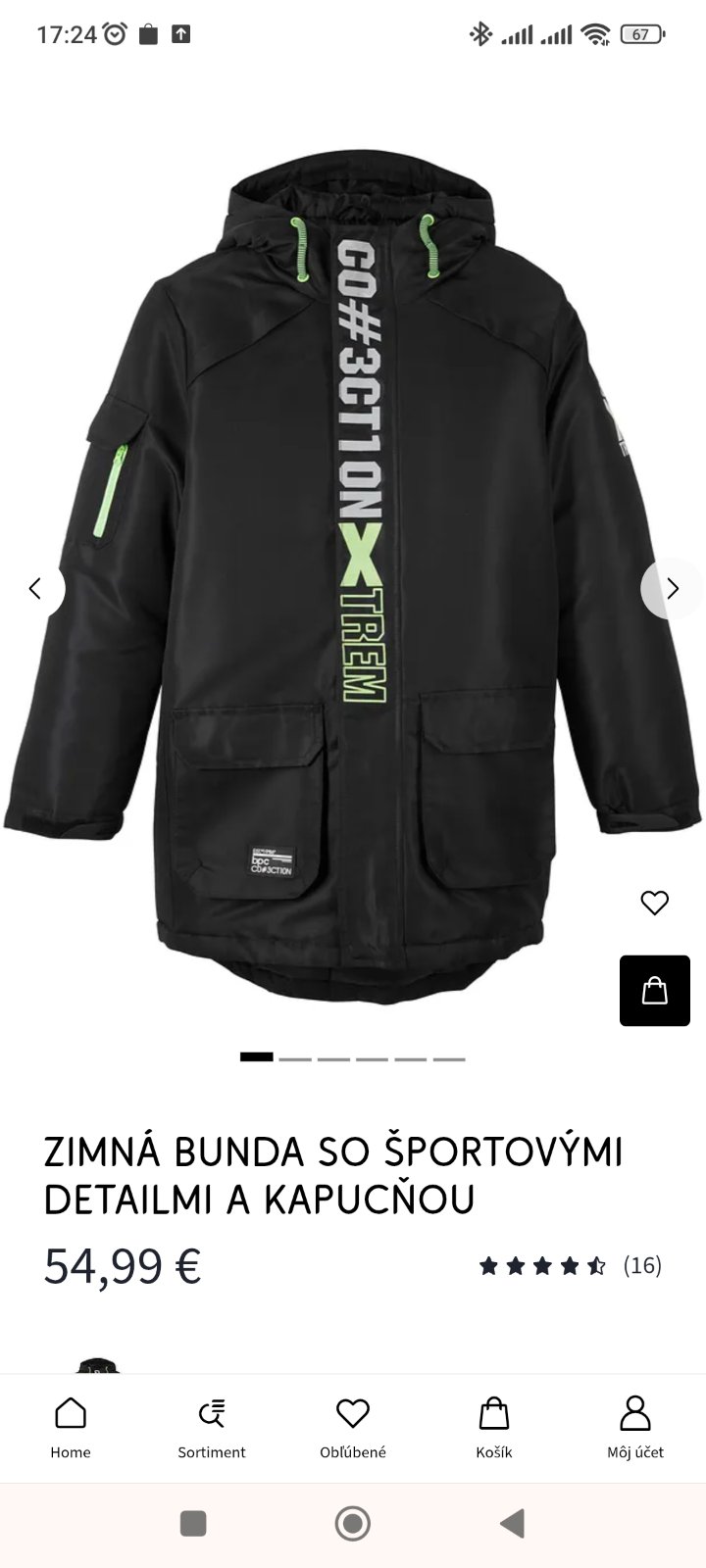Open the Košík tab

point(494,1427)
